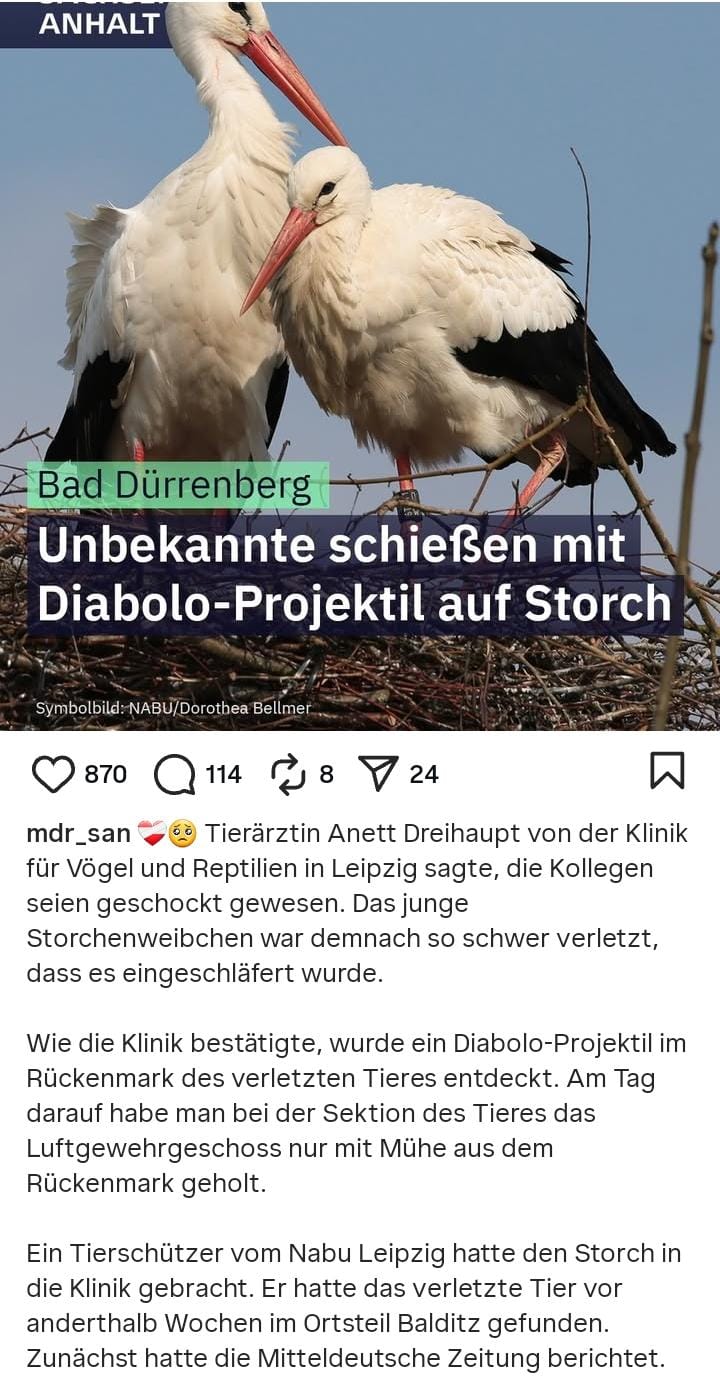Open the mdr_san profile from caption
The width and height of the screenshot is (720, 1381).
coord(78,833)
